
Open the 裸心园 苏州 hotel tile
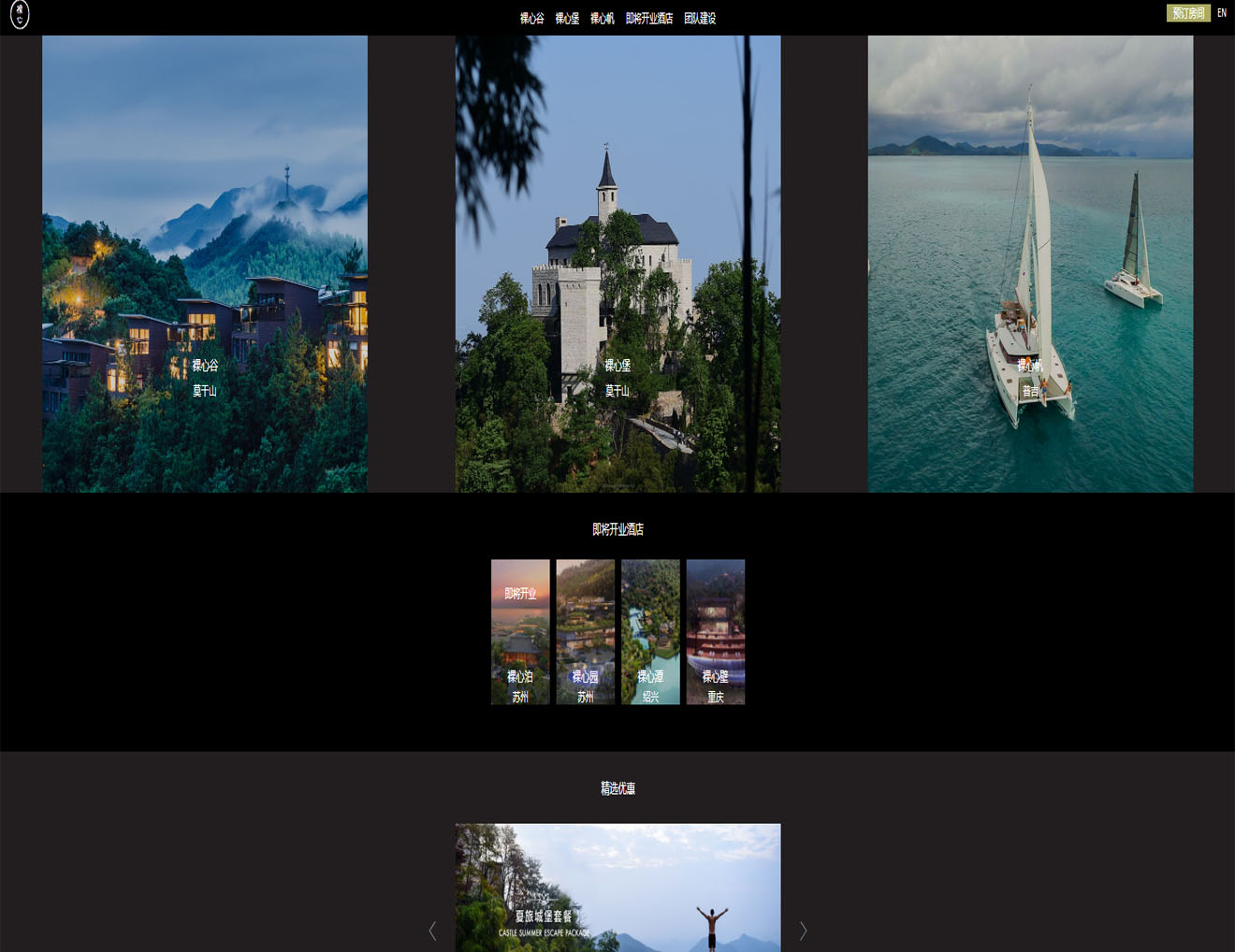coord(586,632)
